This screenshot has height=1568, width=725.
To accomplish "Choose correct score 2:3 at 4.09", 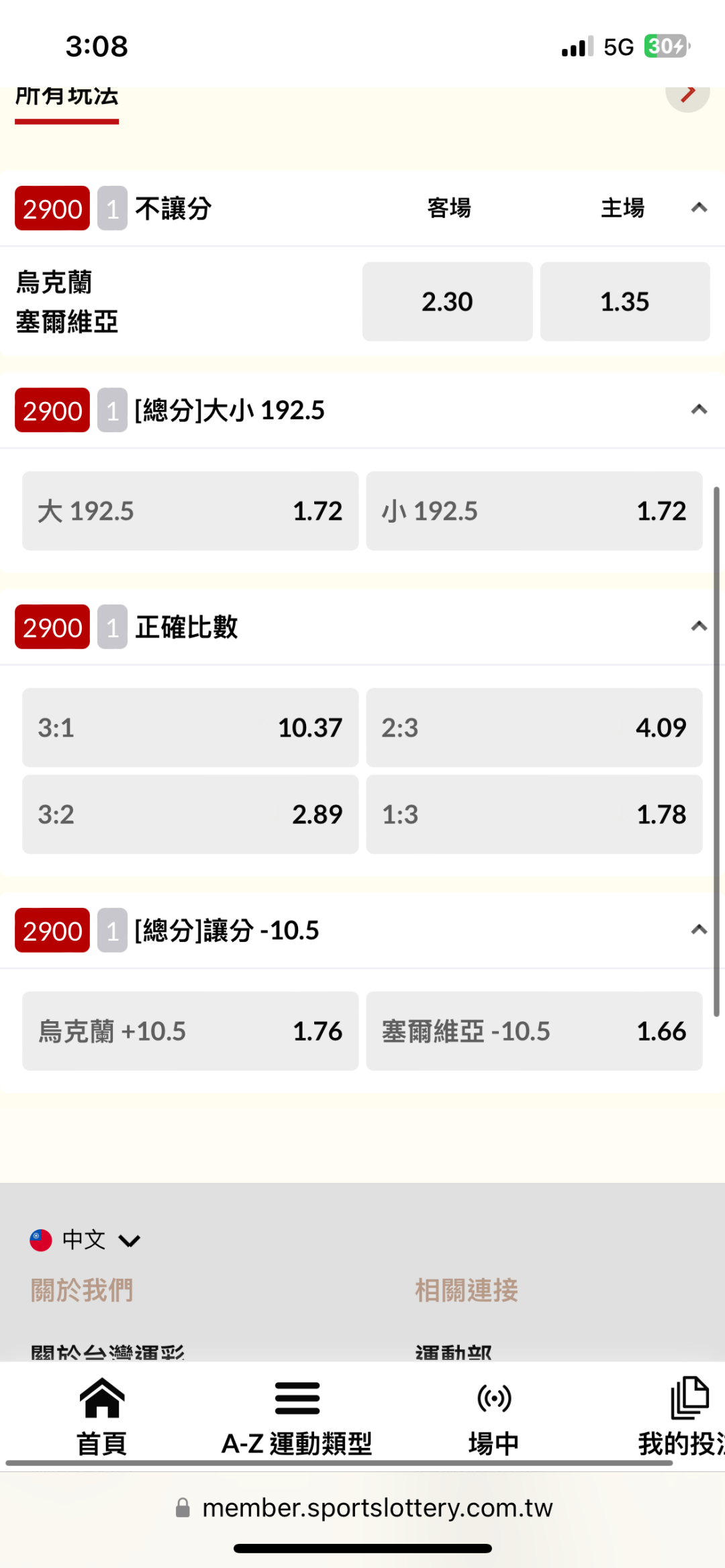I will 534,727.
